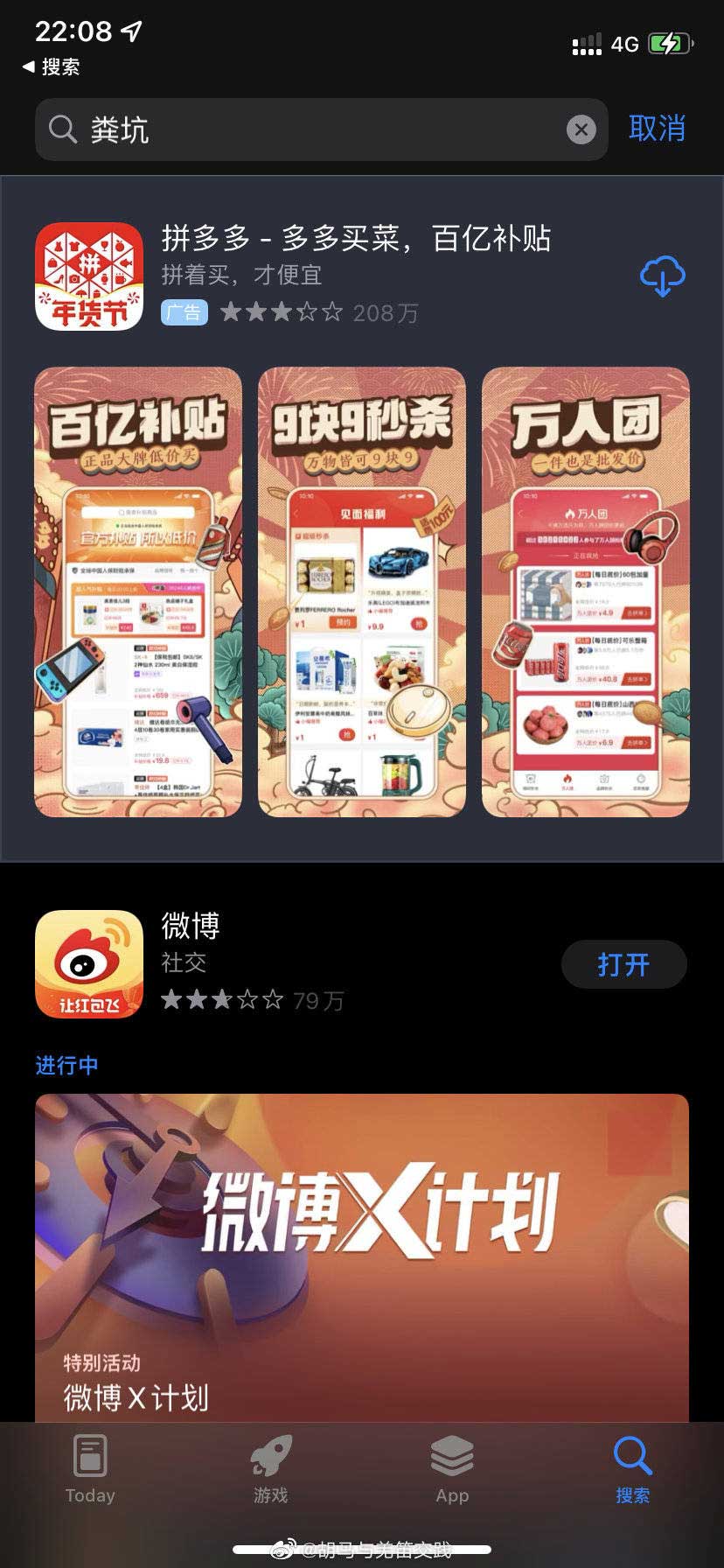Cancel the search with 取消
This screenshot has width=724, height=1568.
click(657, 129)
